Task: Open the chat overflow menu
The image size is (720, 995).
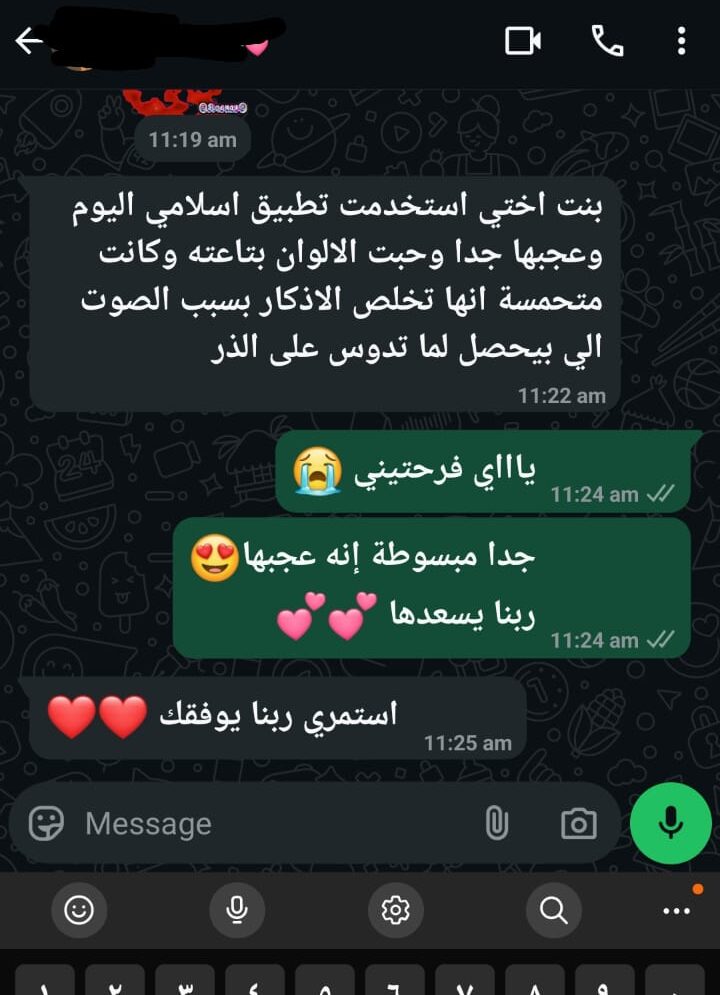Action: tap(681, 41)
